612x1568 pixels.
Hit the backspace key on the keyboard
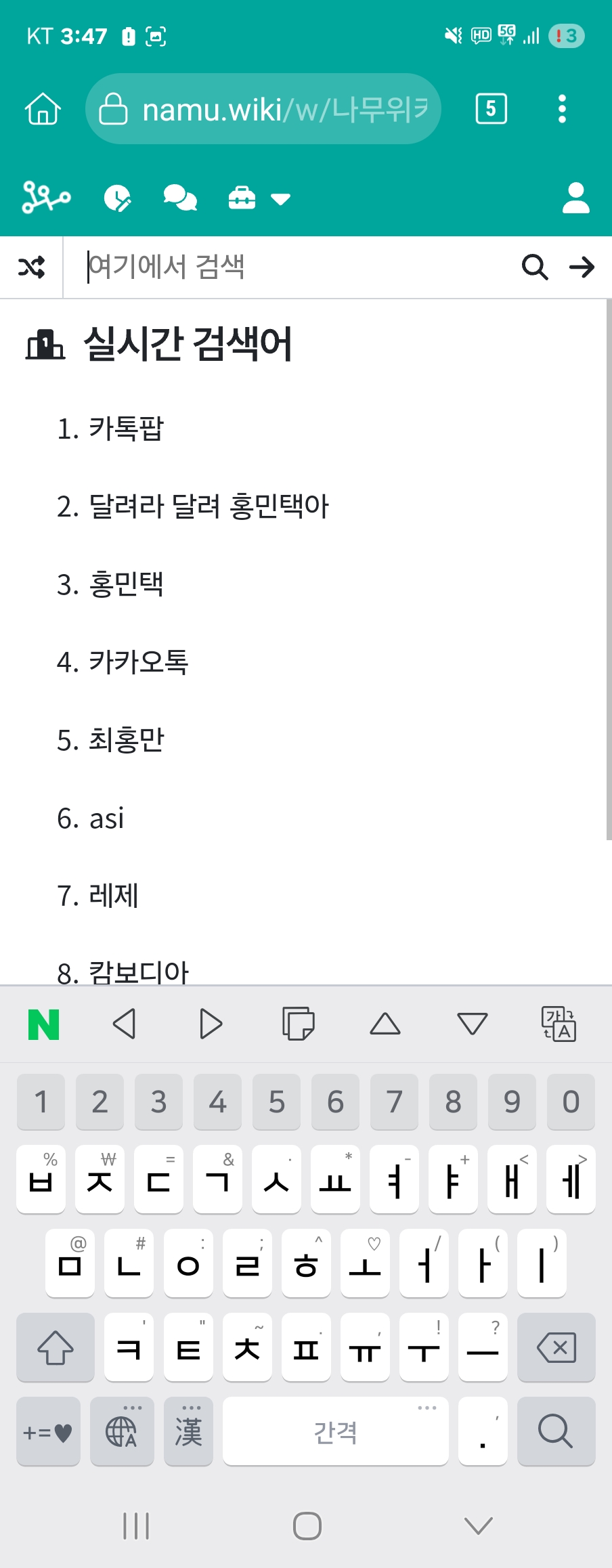556,1347
